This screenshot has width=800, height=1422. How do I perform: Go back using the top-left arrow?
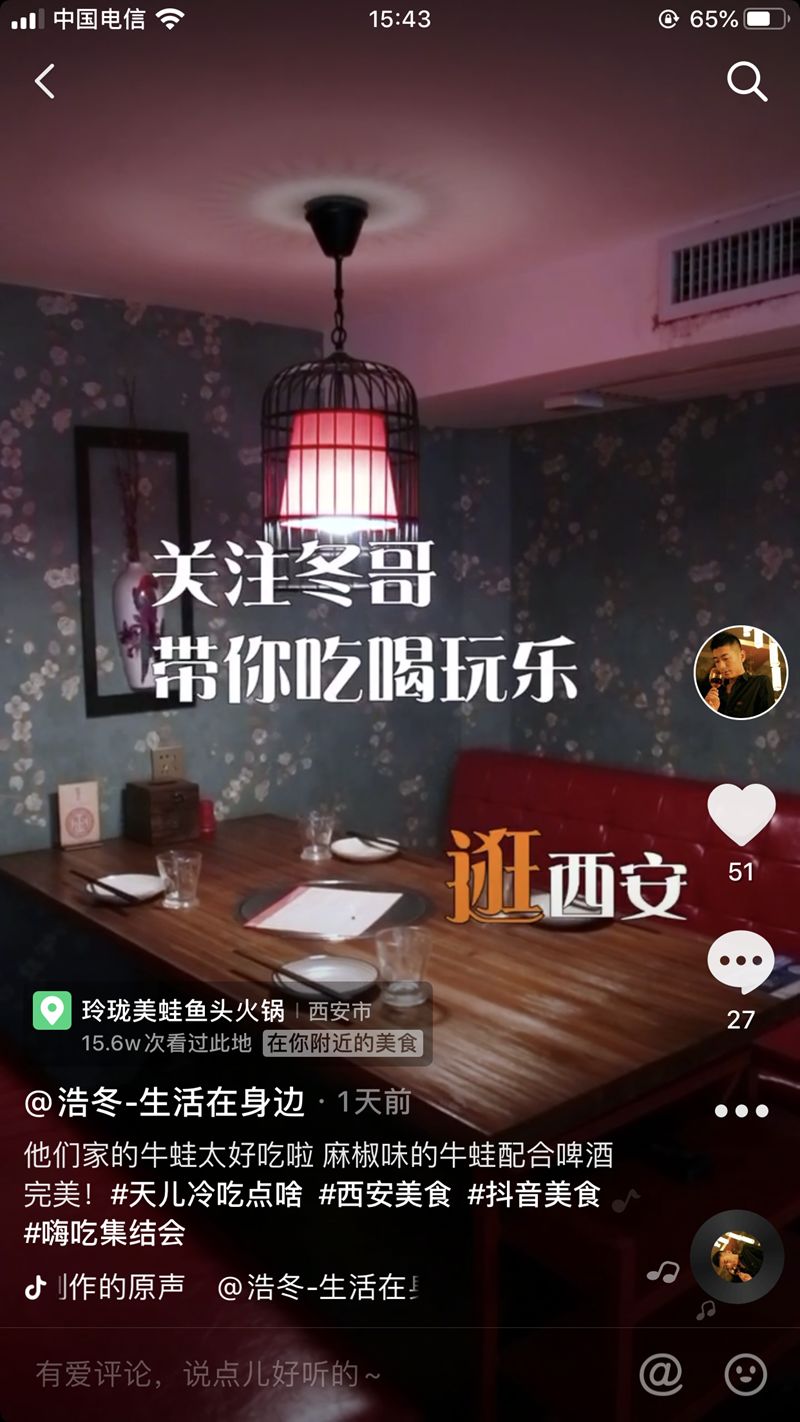[45, 81]
